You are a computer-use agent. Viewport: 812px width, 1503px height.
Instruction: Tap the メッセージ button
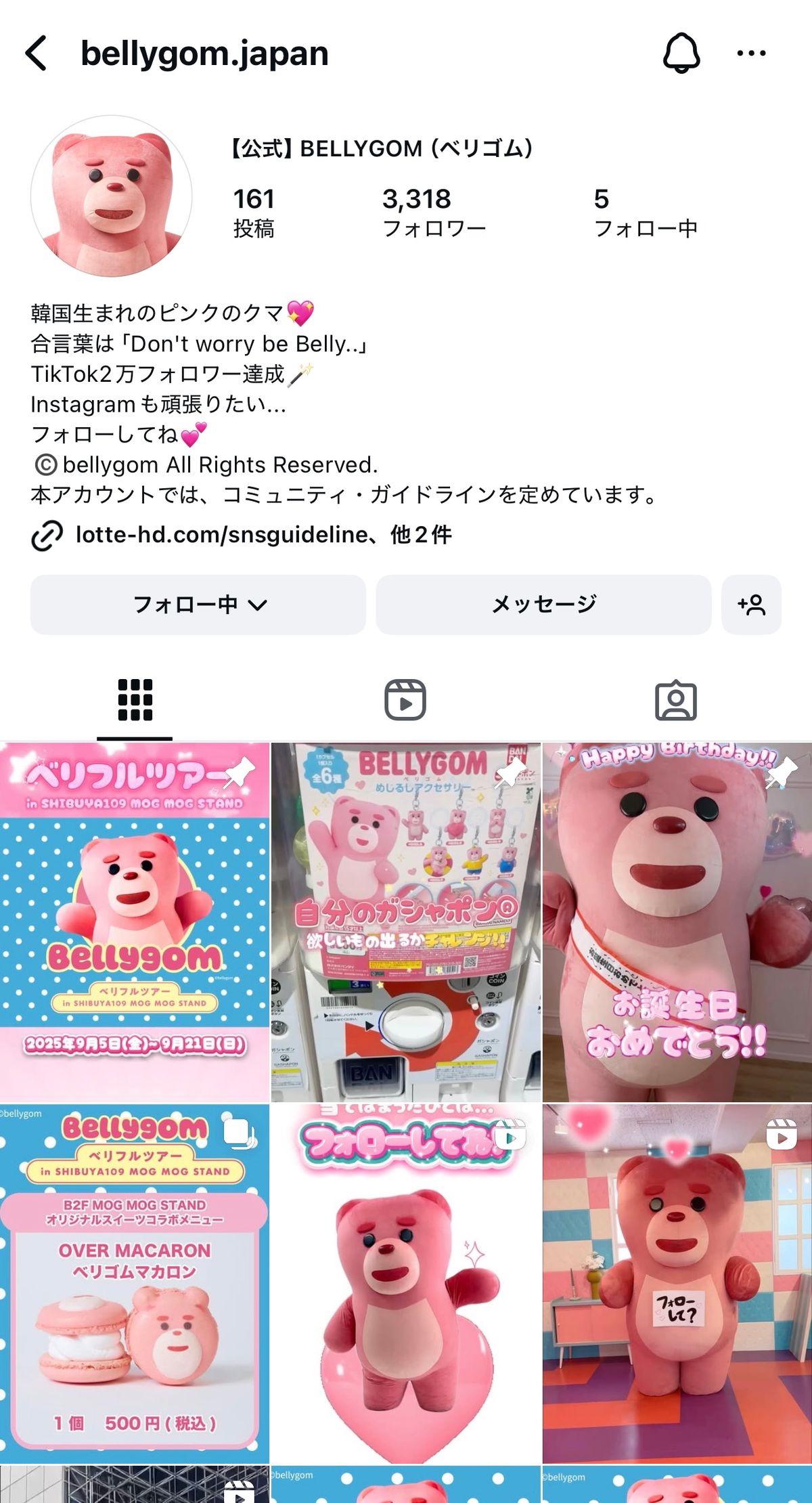click(543, 605)
